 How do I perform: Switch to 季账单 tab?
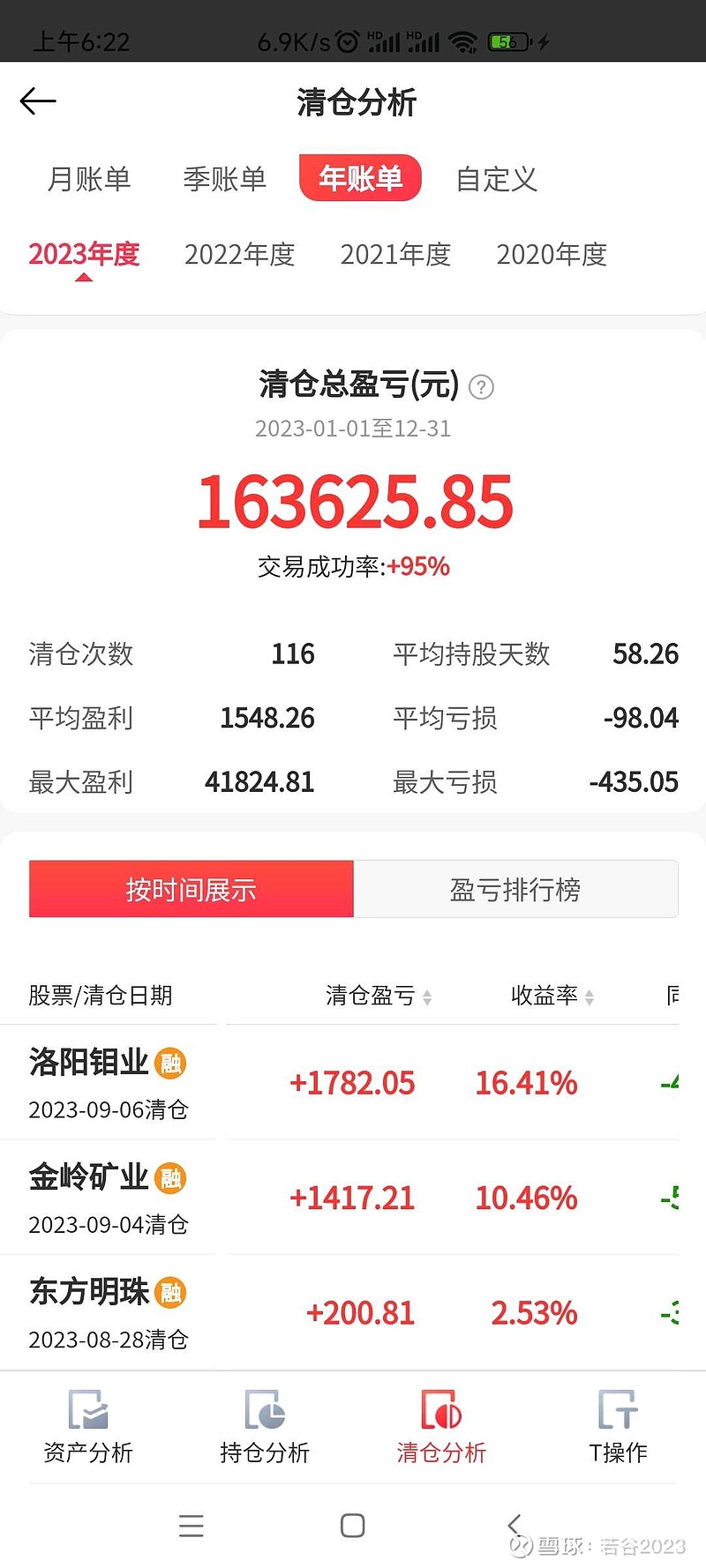[224, 179]
